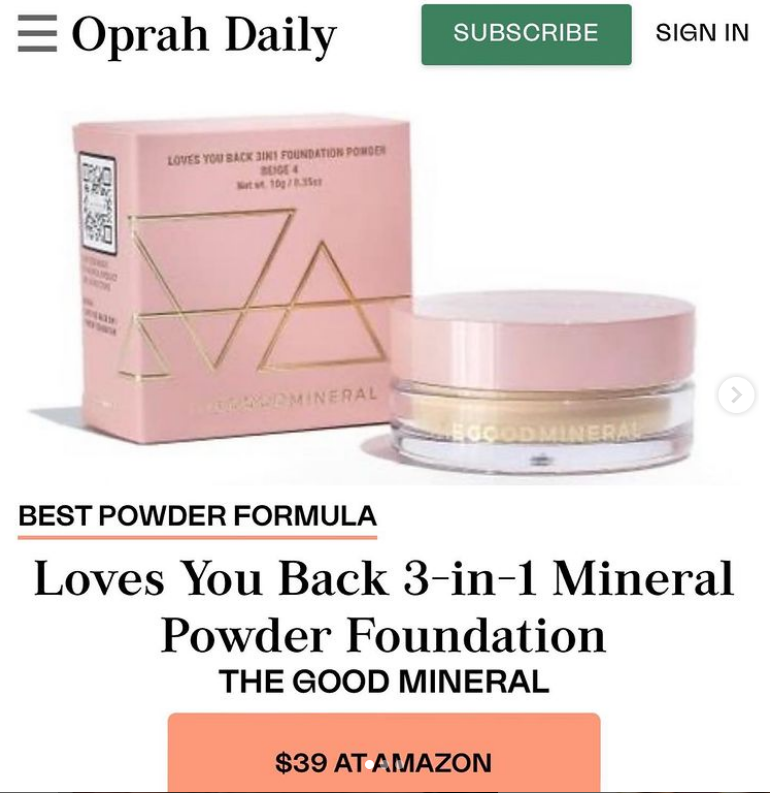Open the Sign In page
The height and width of the screenshot is (793, 770).
click(x=702, y=33)
